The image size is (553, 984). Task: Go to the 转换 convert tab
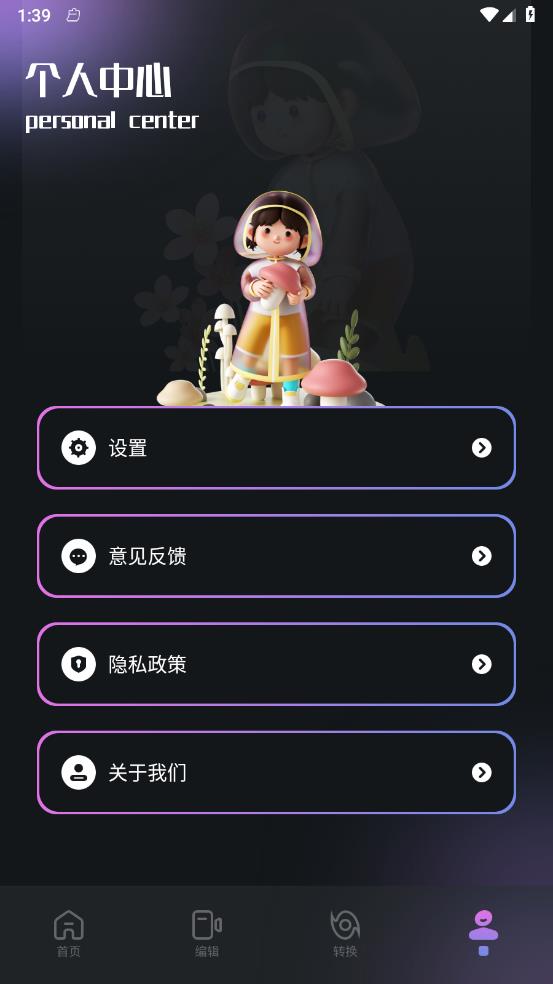[x=345, y=934]
